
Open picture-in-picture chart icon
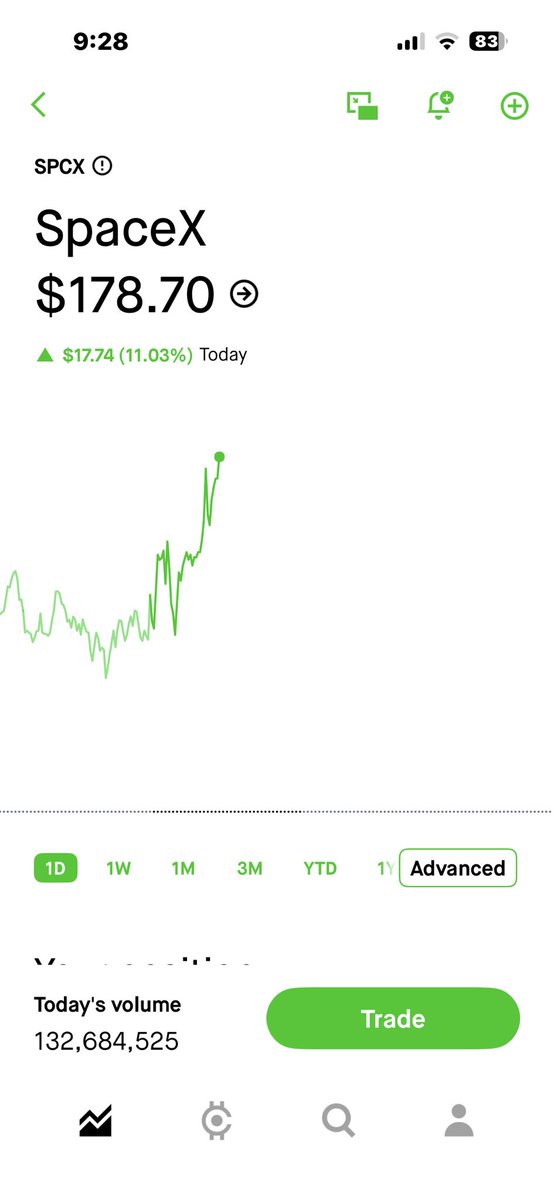362,105
